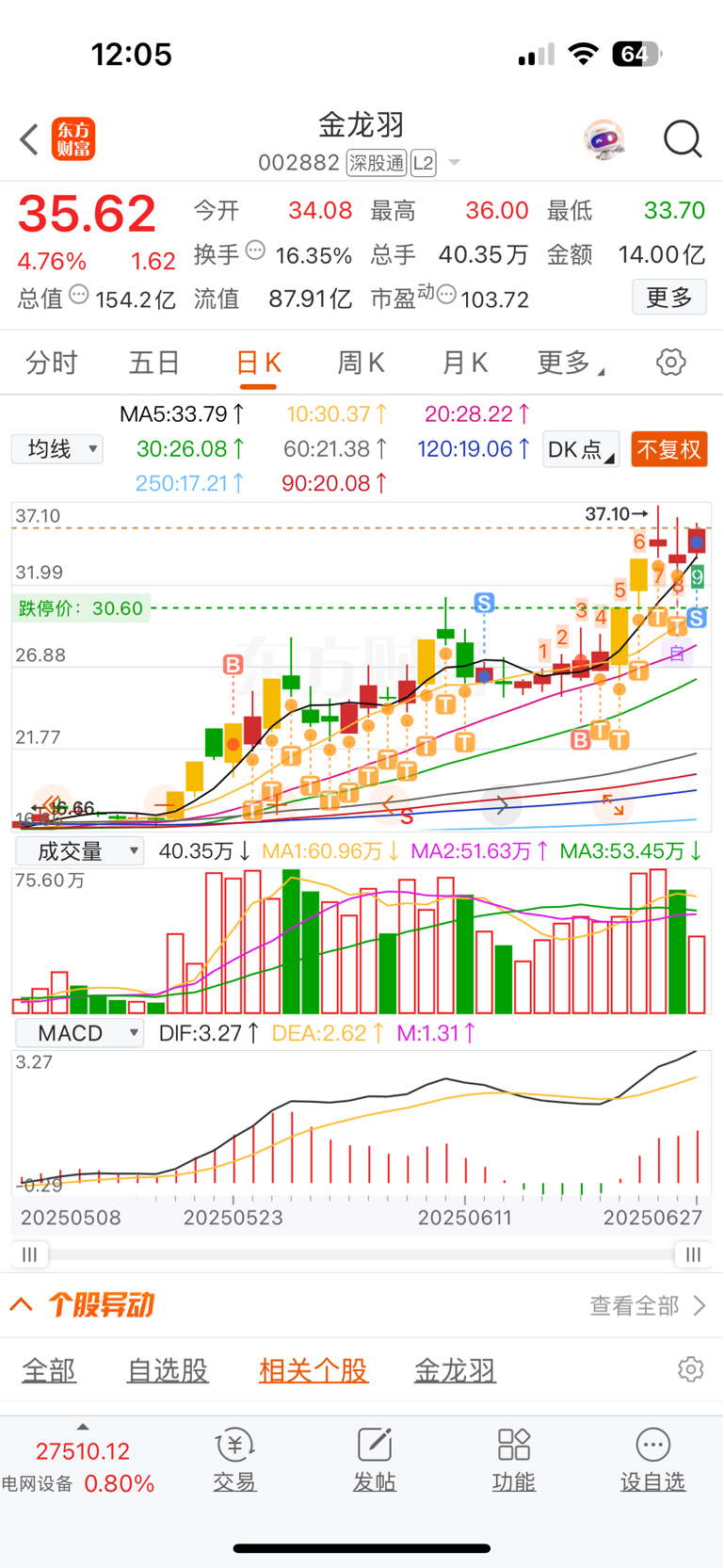Switch to the 自选股 filter tab
This screenshot has height=1568, width=724.
[168, 1370]
